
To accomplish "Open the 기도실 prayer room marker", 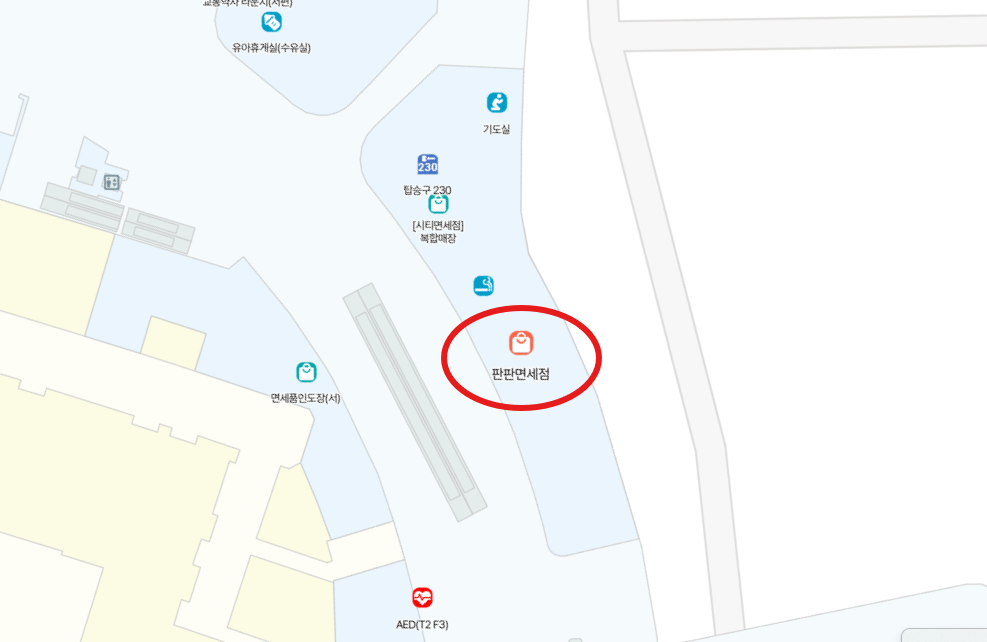I will click(497, 102).
